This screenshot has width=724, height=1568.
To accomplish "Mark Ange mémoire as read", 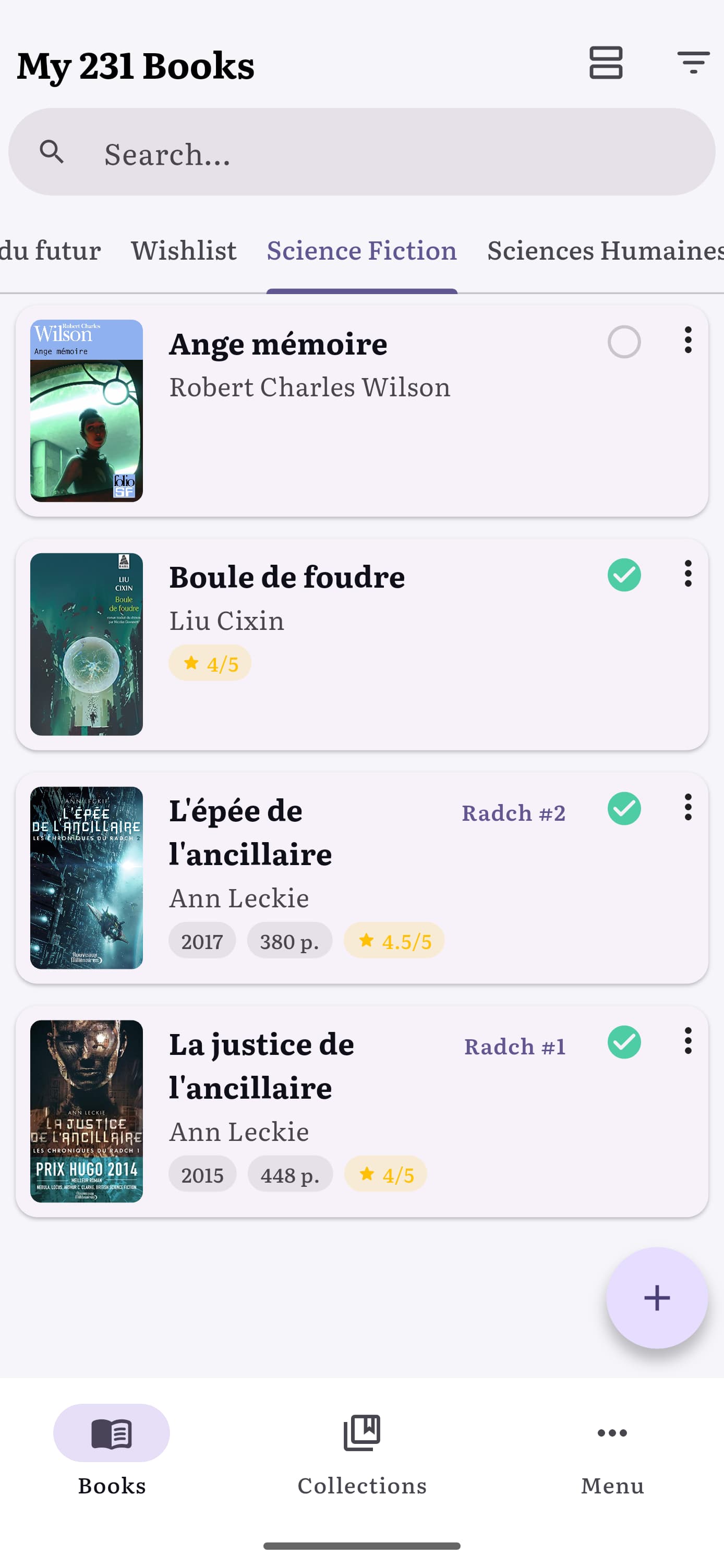I will coord(623,342).
